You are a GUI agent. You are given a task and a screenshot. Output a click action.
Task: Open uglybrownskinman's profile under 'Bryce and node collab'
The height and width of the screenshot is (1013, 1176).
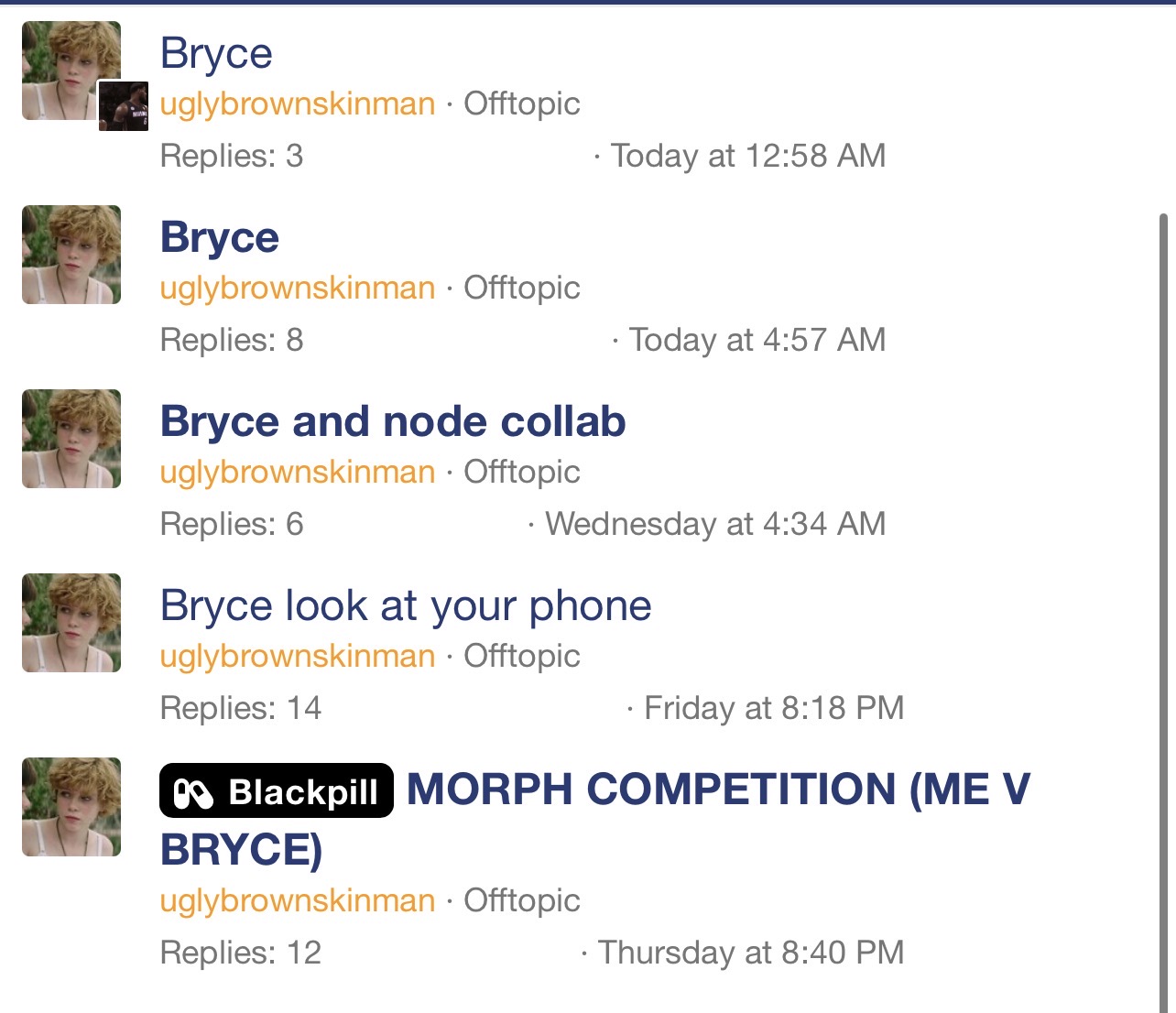[298, 473]
